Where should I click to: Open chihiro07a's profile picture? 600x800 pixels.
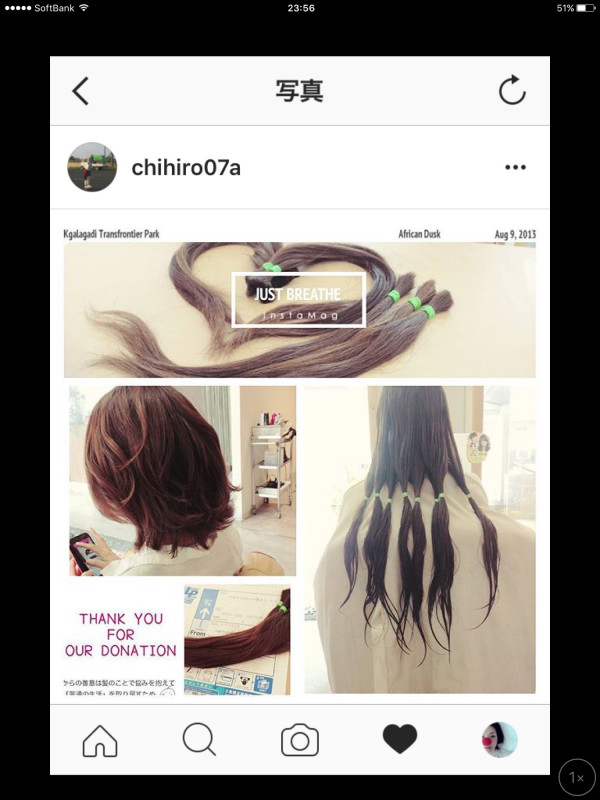pos(92,167)
